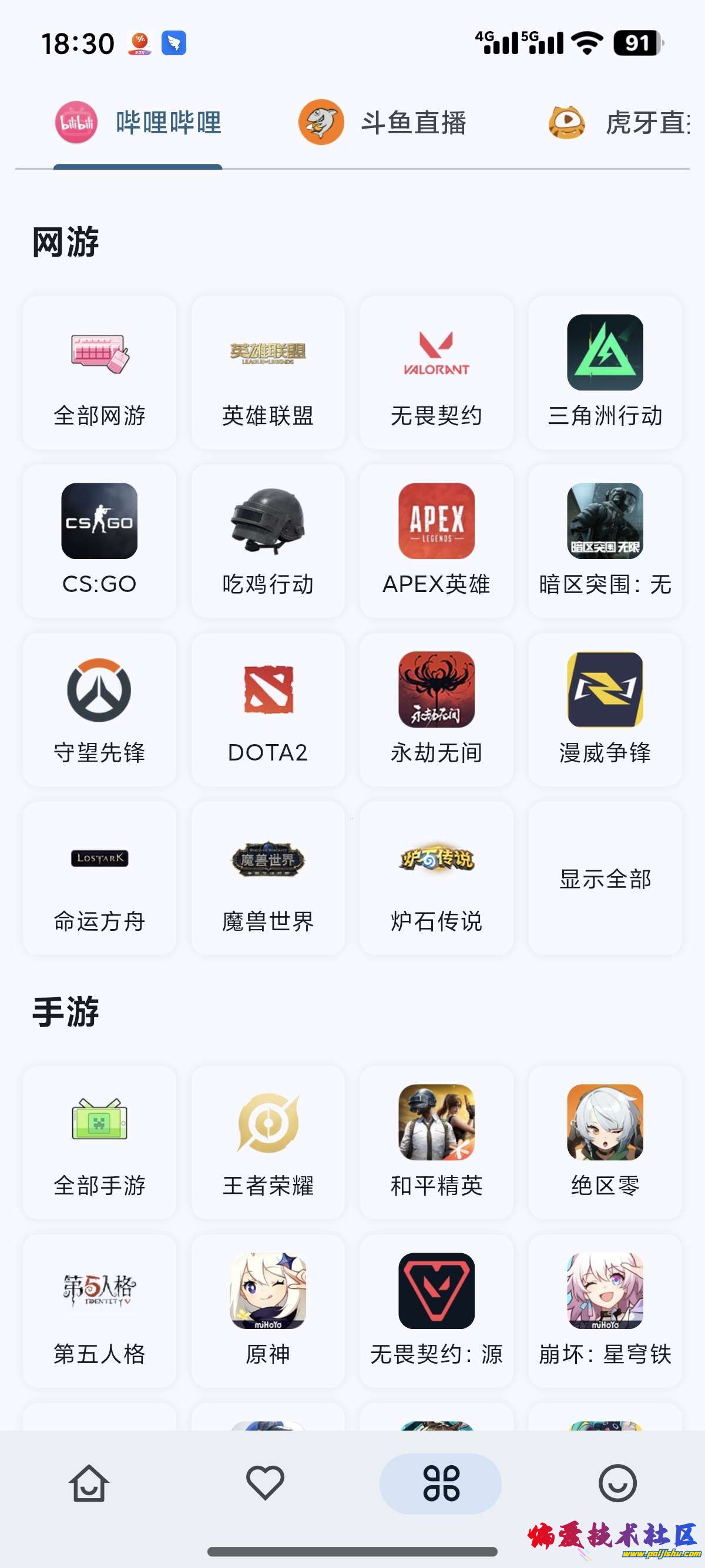Image resolution: width=705 pixels, height=1568 pixels.
Task: Browse 王者荣耀 live streams
Action: tap(268, 1142)
